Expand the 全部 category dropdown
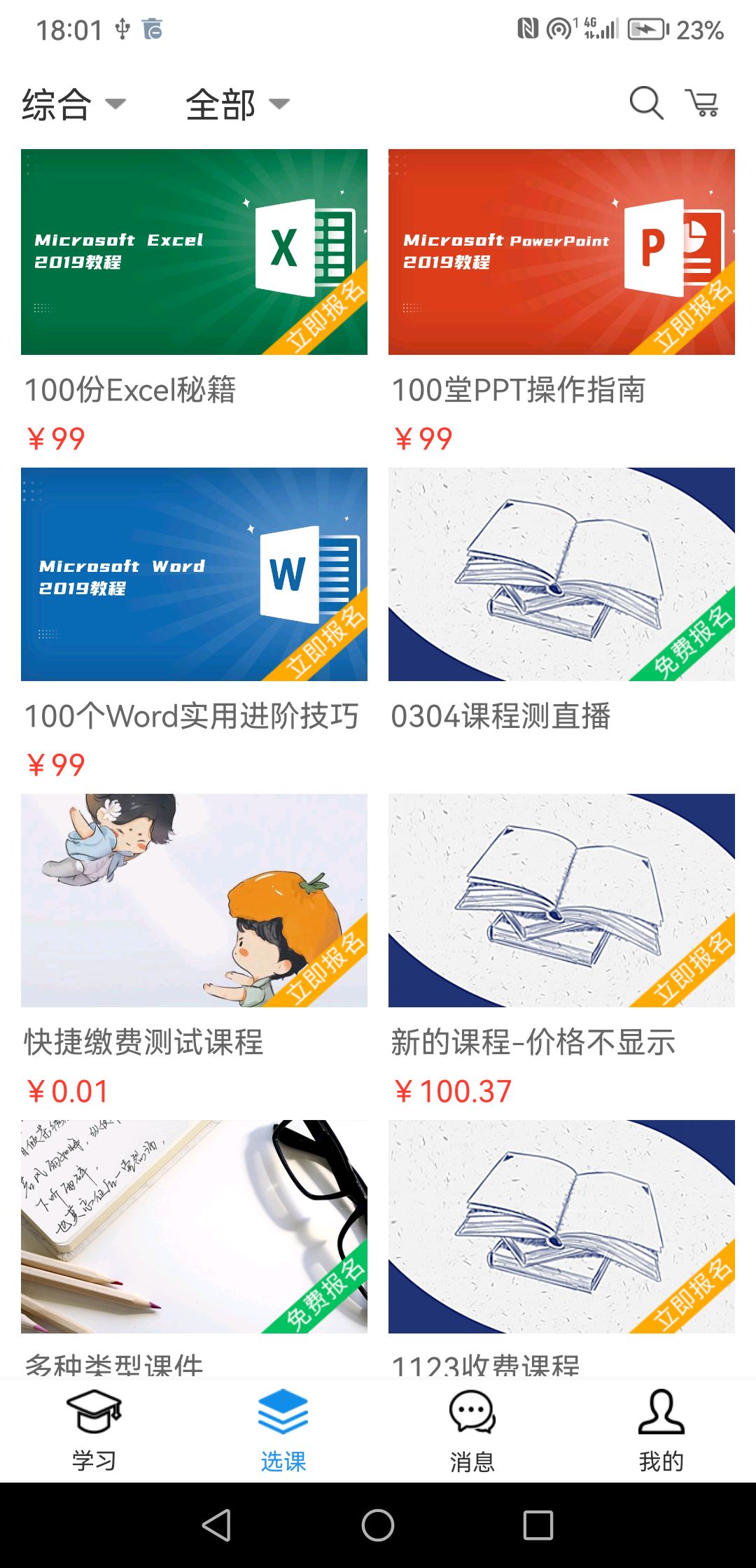756x1568 pixels. (237, 105)
